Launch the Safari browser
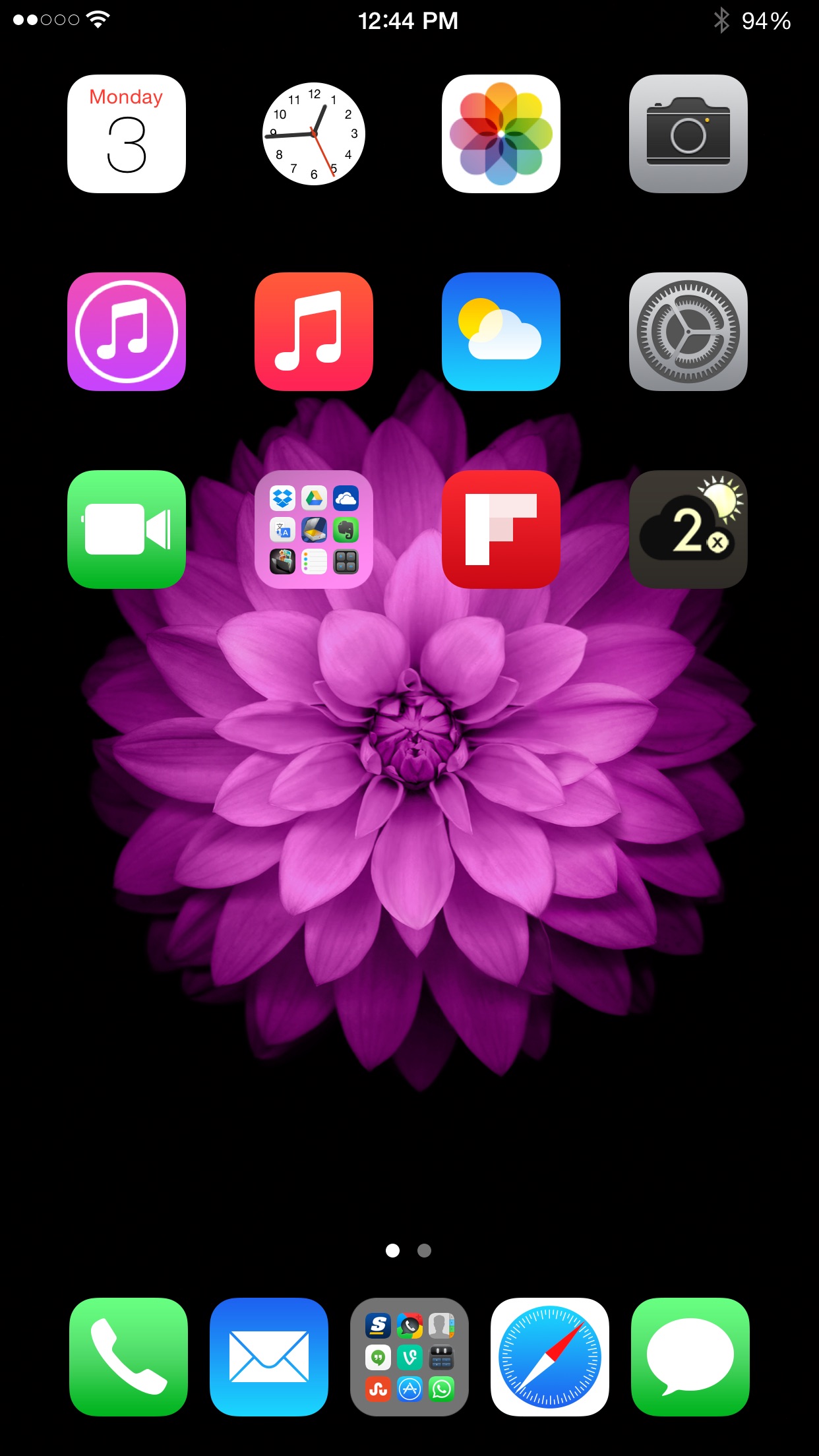The height and width of the screenshot is (1456, 819). [x=550, y=1357]
